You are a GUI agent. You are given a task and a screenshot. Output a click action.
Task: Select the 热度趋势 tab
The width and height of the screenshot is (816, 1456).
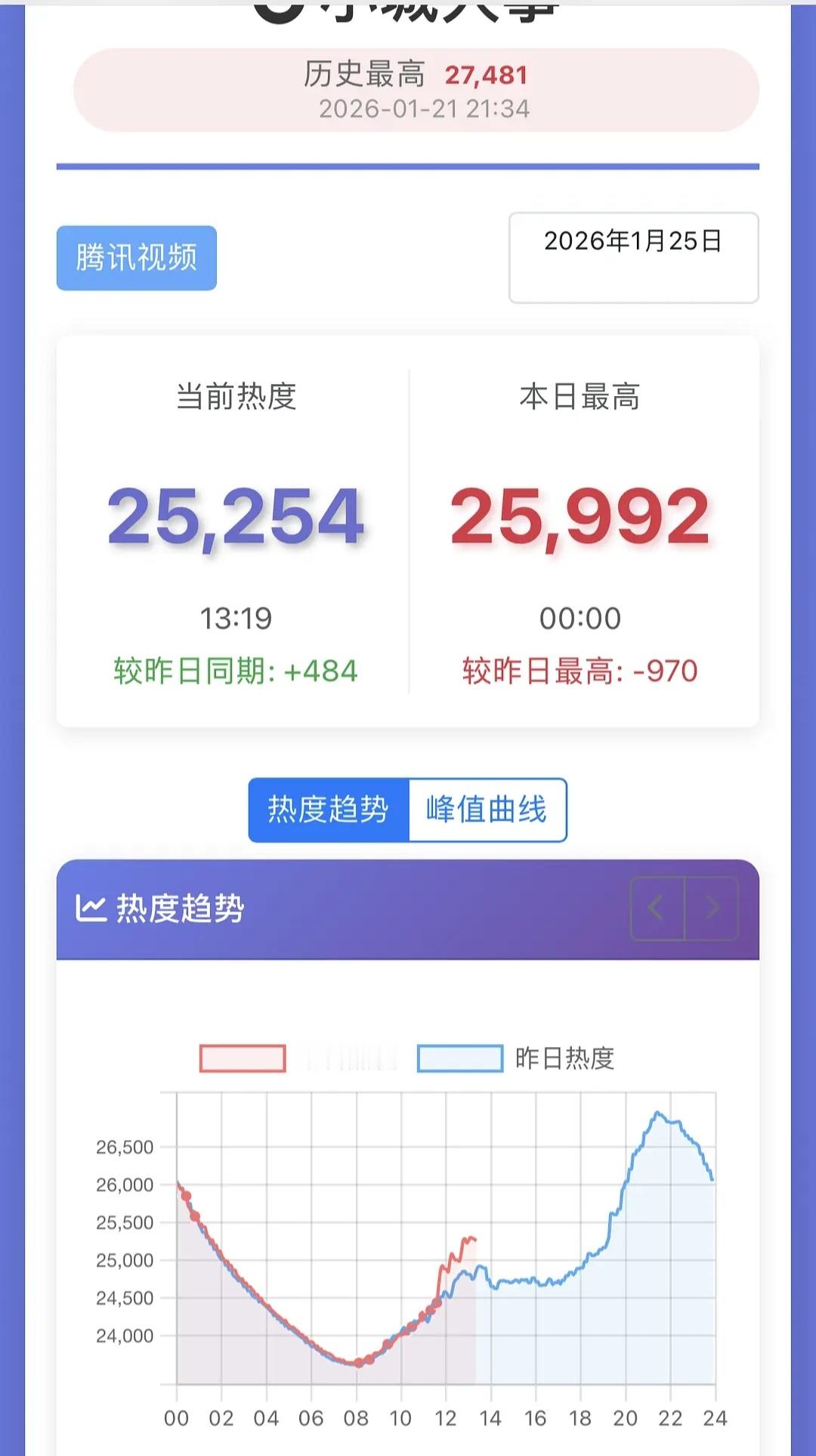(x=328, y=810)
